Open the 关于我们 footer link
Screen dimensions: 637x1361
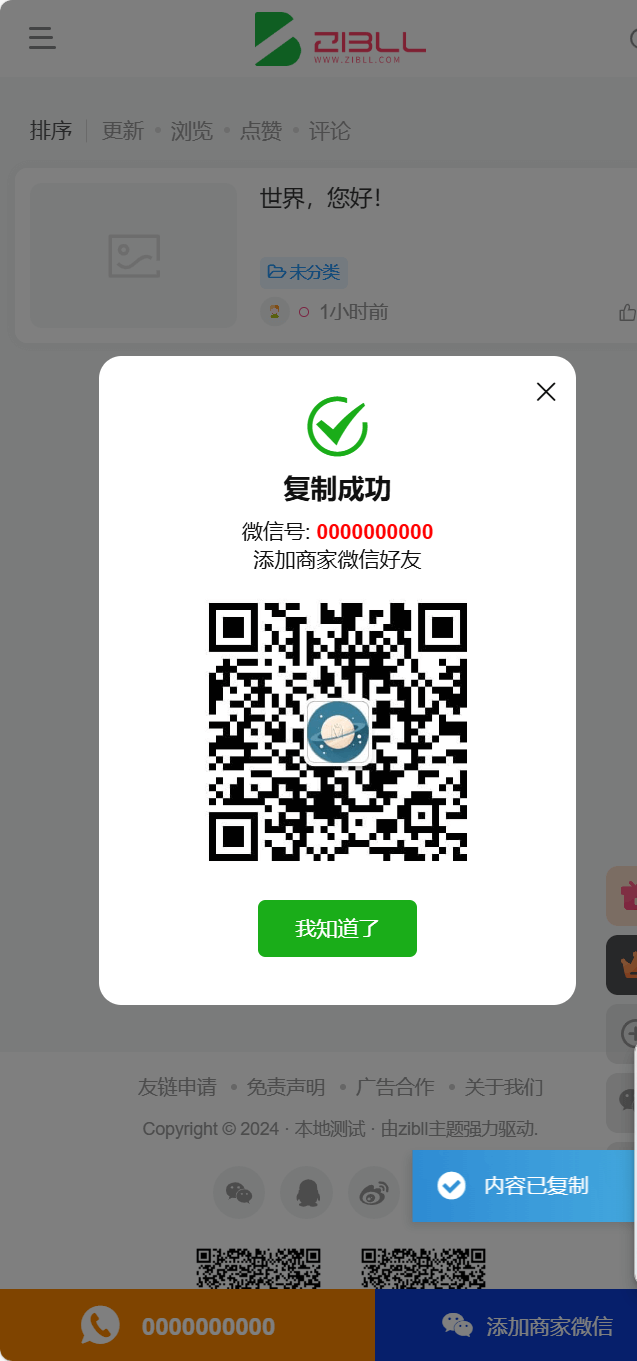click(504, 1087)
